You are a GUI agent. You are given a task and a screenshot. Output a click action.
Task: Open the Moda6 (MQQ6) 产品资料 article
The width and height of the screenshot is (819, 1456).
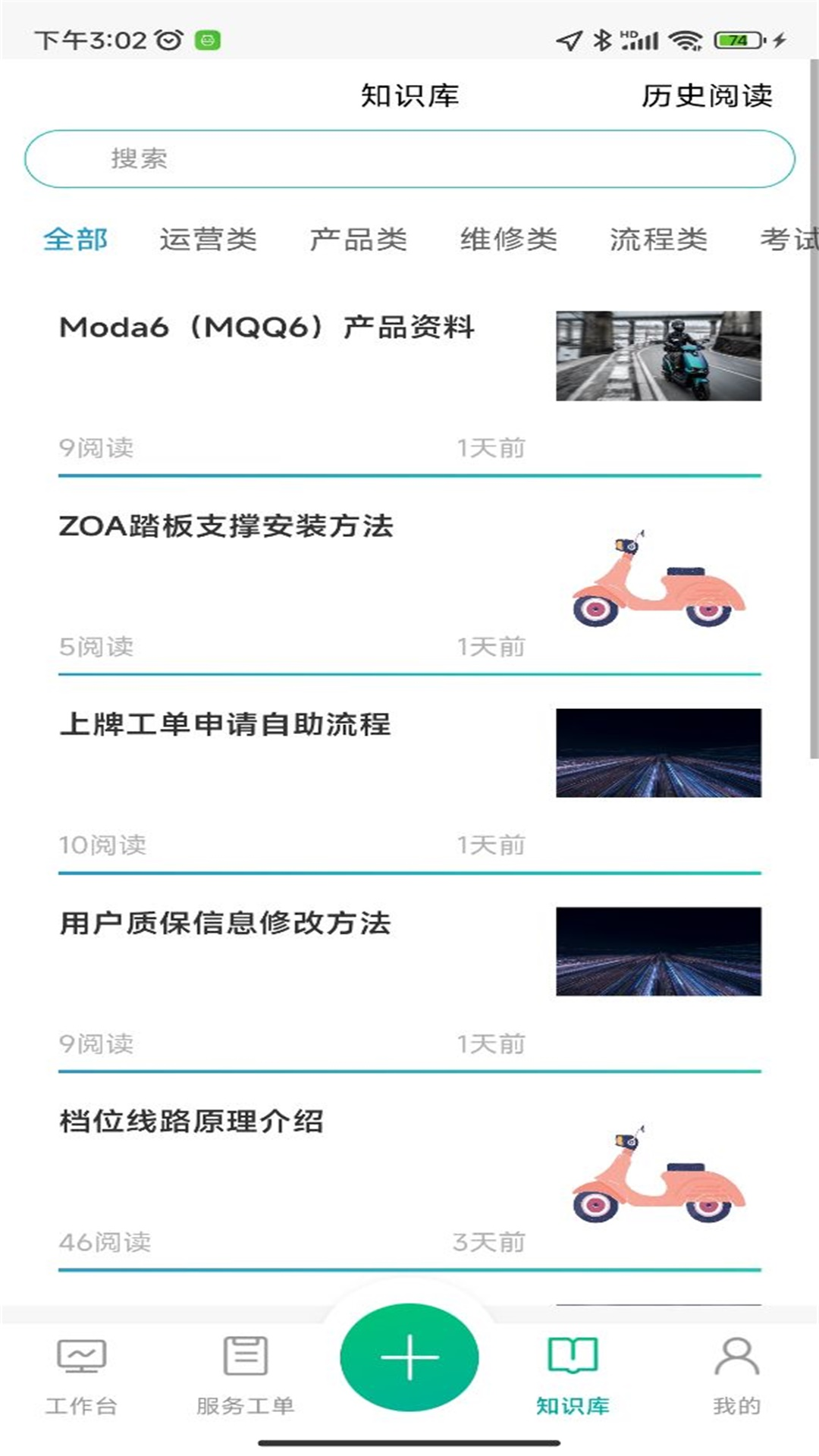[x=267, y=328]
